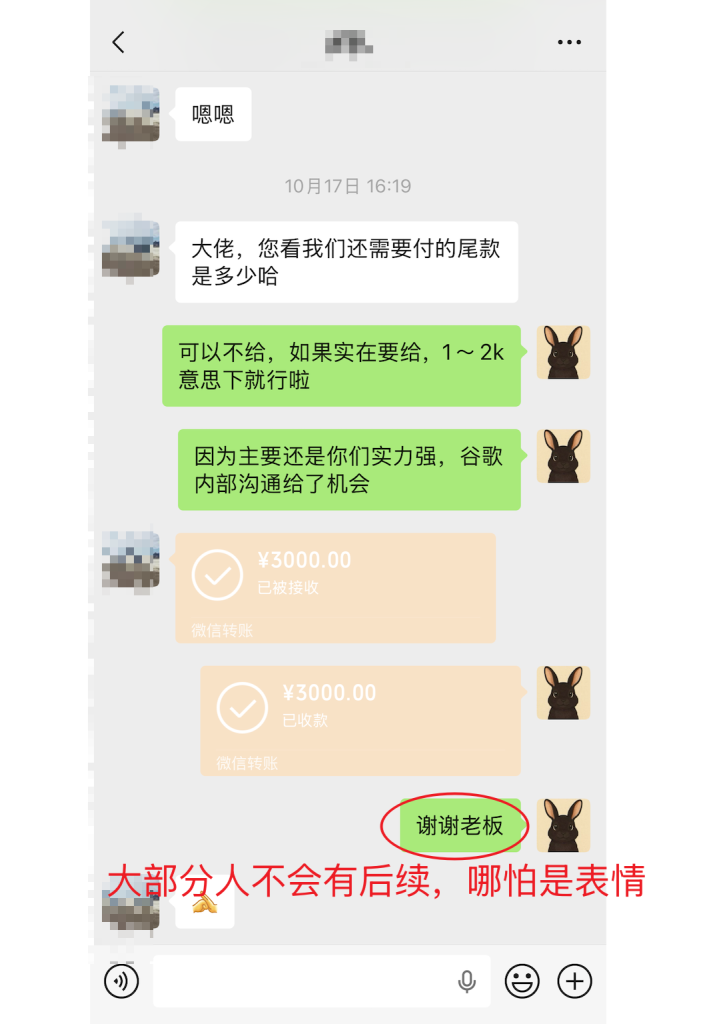705x1024 pixels.
Task: Open the chat's three-dot menu
Action: tap(569, 42)
